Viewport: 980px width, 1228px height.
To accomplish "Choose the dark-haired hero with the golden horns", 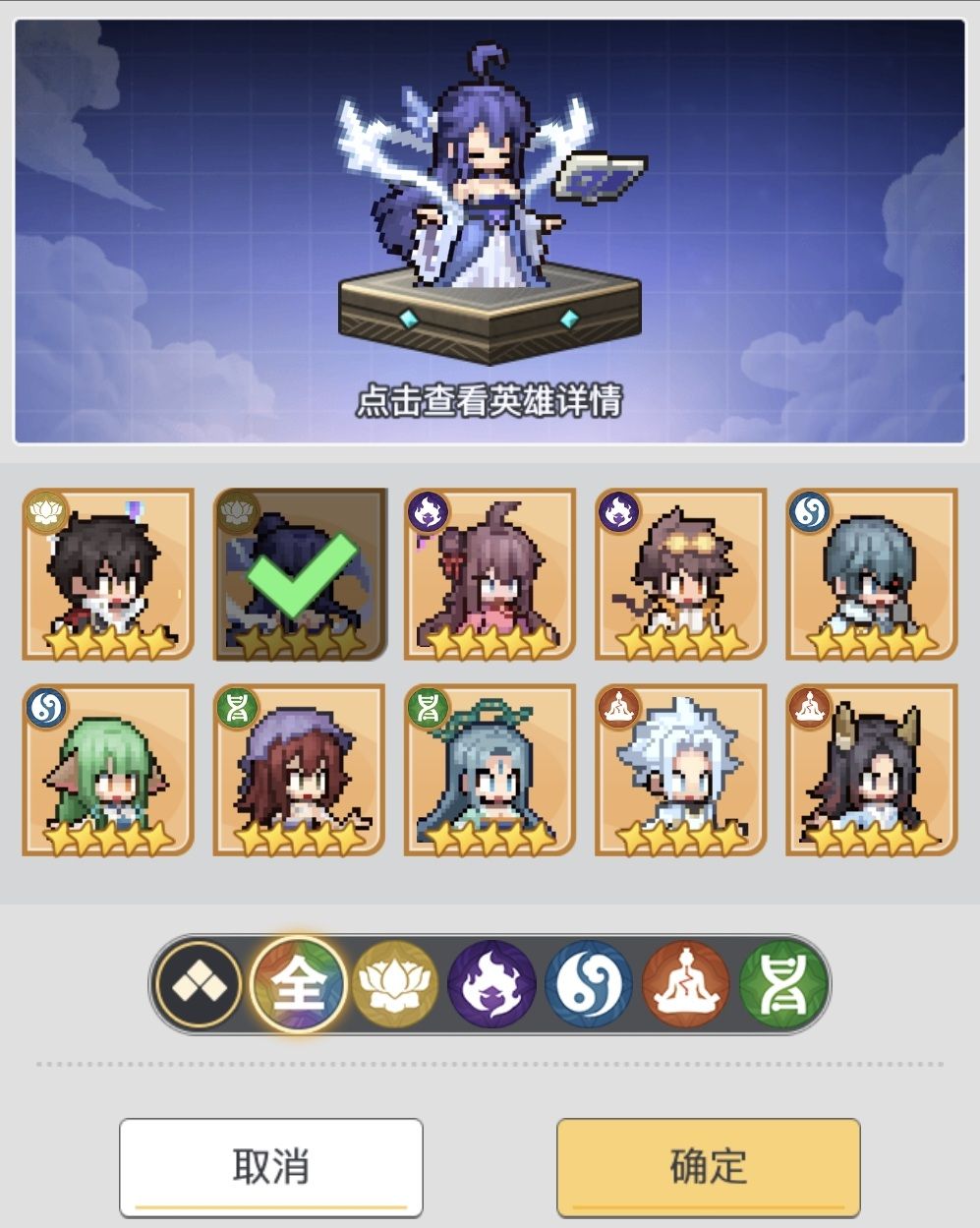I will tap(871, 769).
